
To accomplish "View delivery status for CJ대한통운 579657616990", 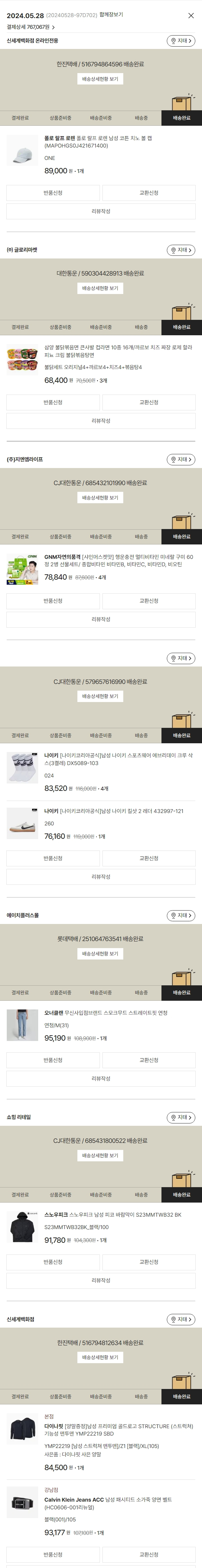I will coord(100,696).
